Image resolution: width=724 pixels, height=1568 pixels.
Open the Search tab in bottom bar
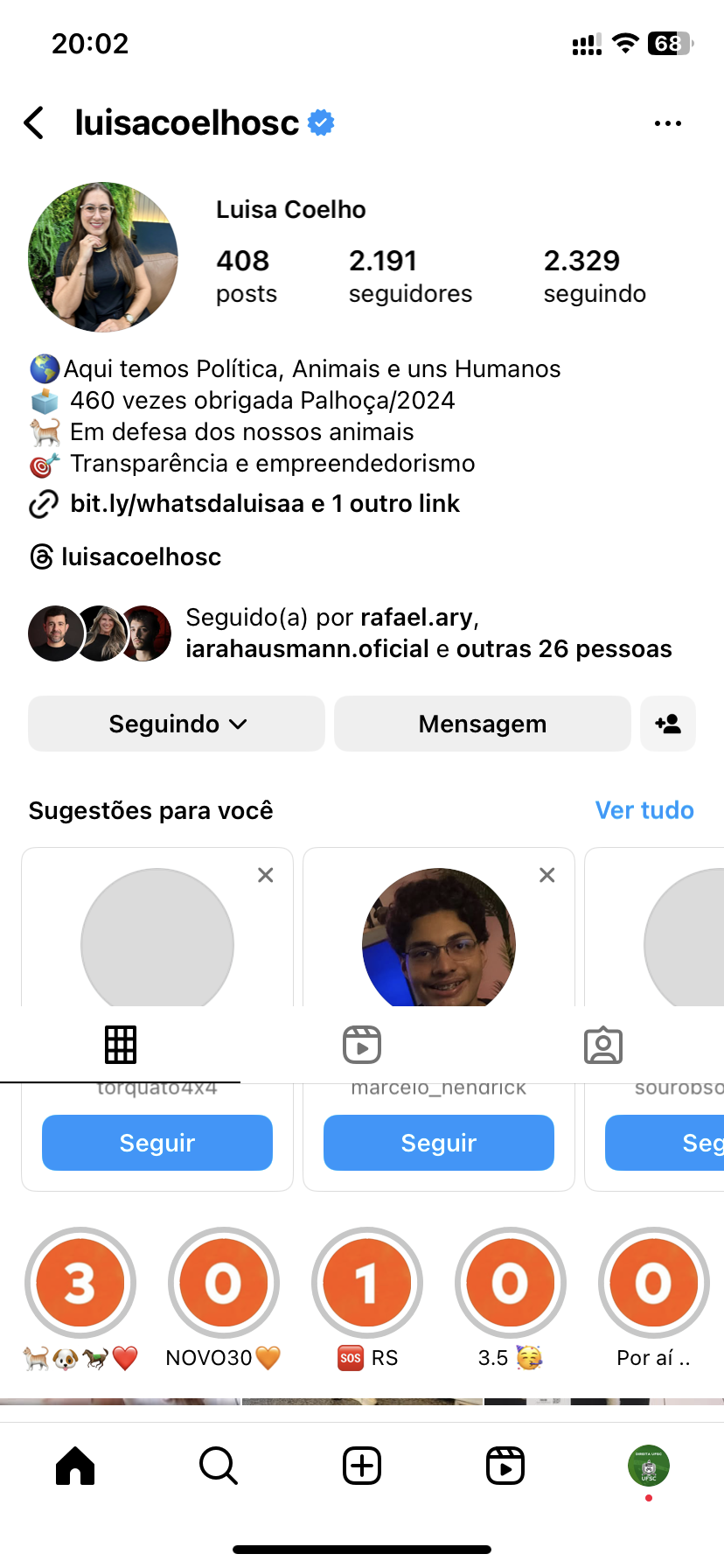click(218, 1466)
